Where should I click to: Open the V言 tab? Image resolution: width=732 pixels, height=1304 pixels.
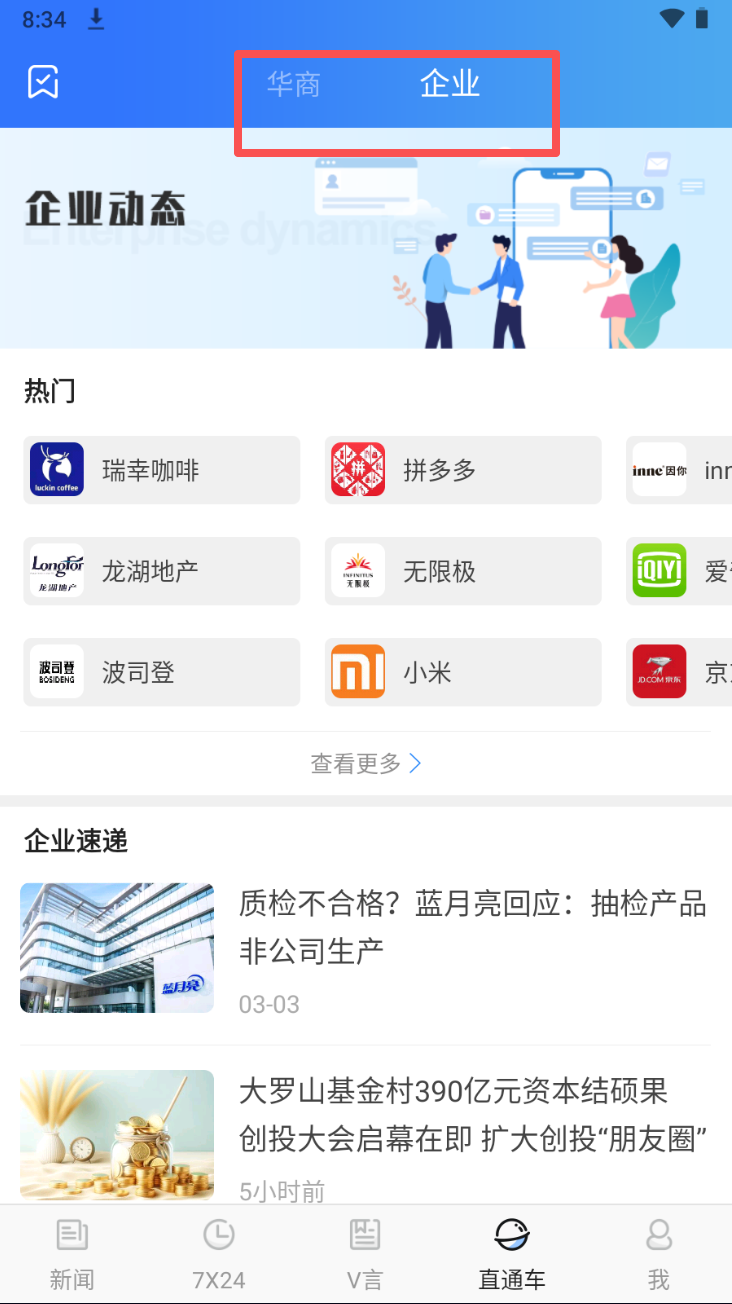[x=365, y=1254]
